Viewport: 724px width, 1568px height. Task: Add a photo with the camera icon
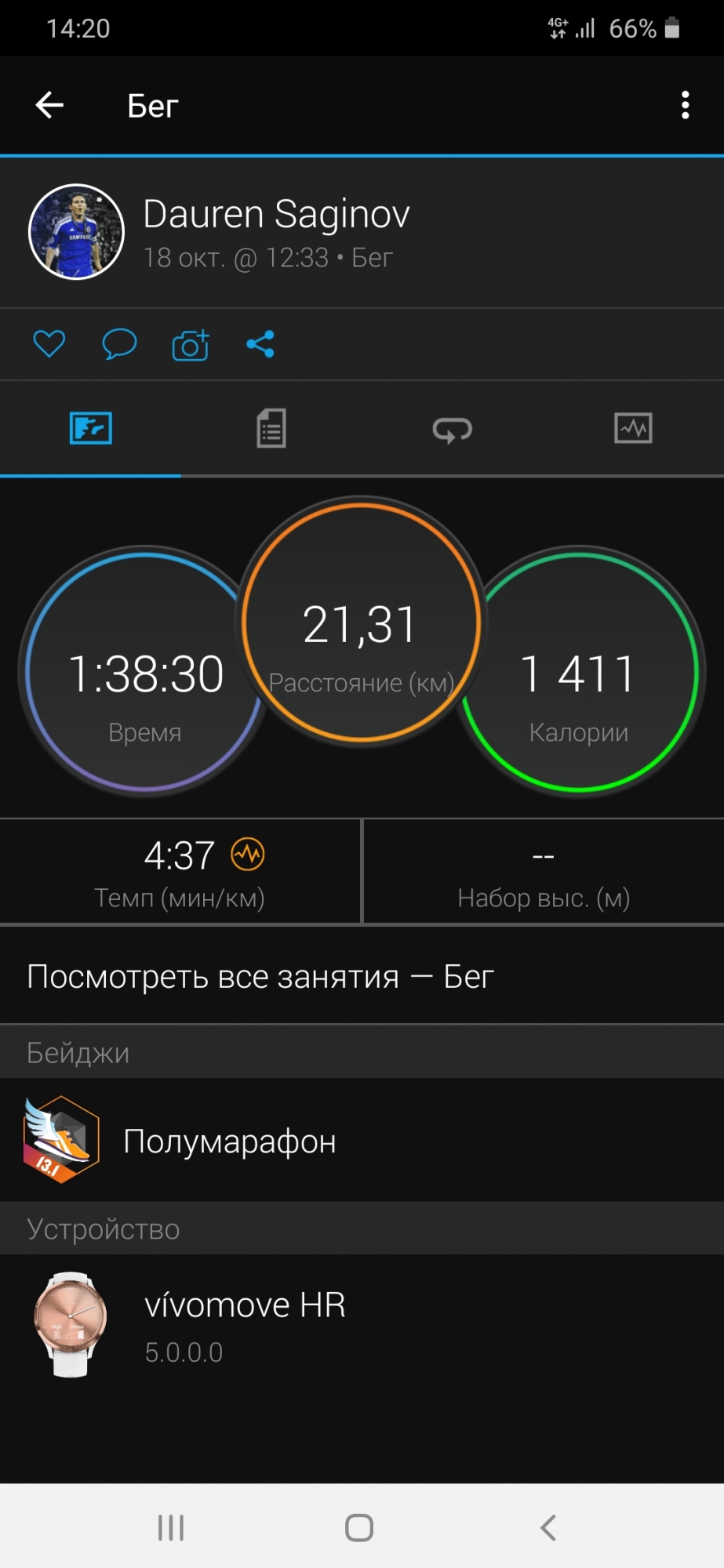[x=191, y=345]
